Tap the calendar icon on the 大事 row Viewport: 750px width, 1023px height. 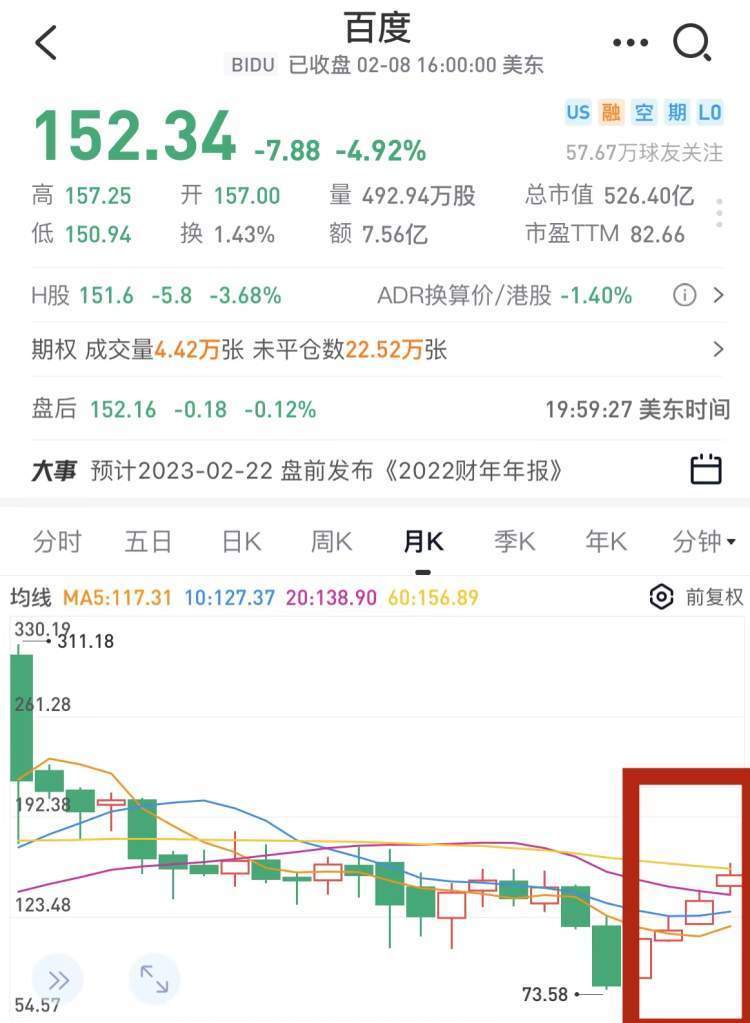pos(704,468)
